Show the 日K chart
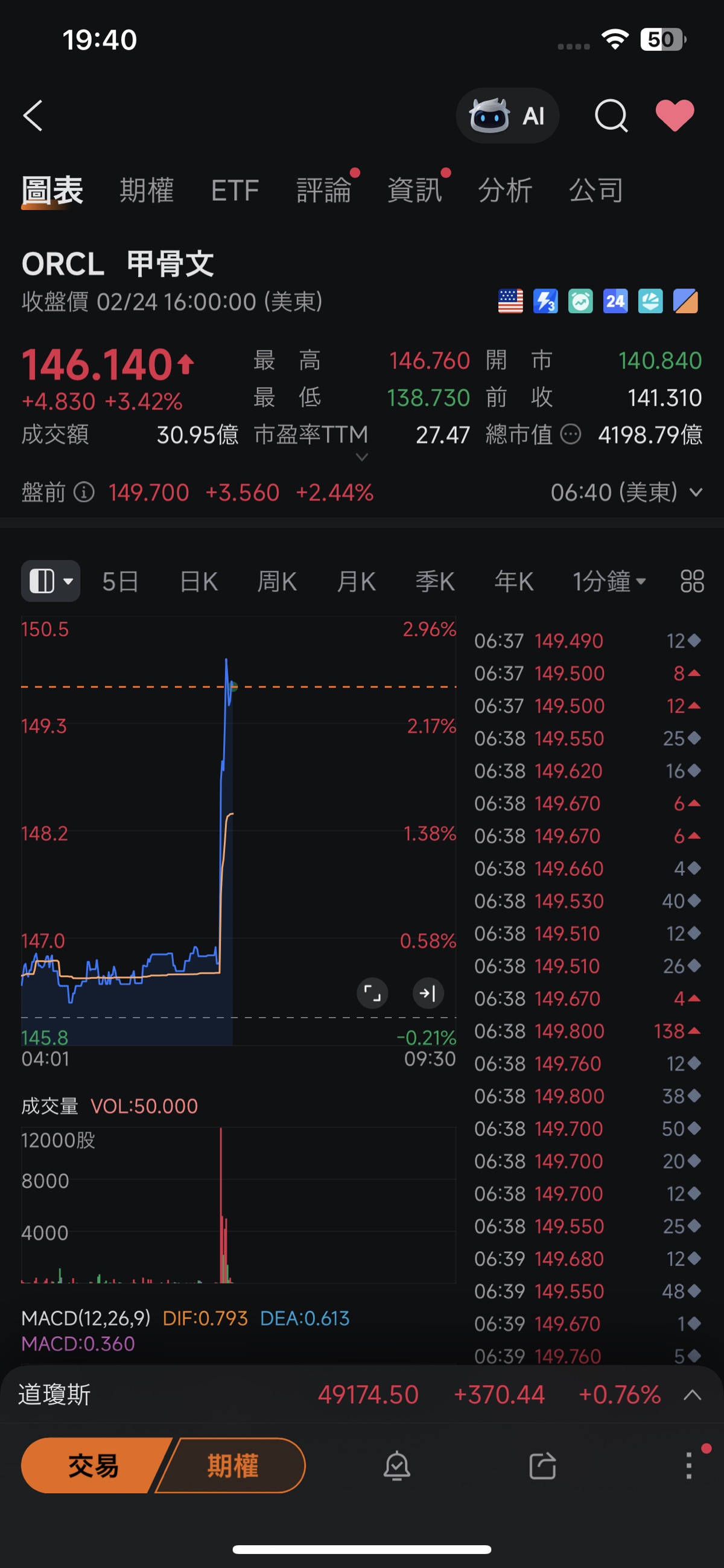 tap(199, 581)
